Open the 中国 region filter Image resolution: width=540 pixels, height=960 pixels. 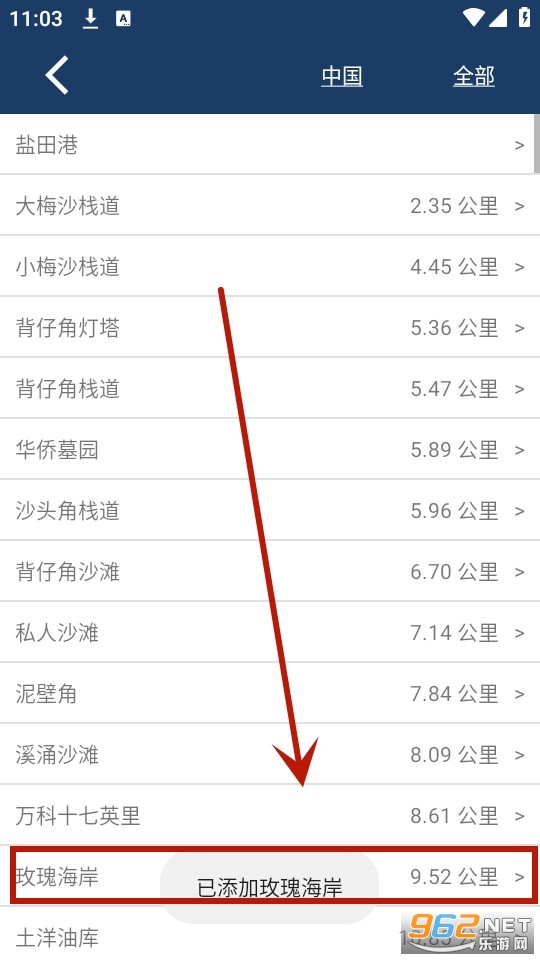pos(342,76)
